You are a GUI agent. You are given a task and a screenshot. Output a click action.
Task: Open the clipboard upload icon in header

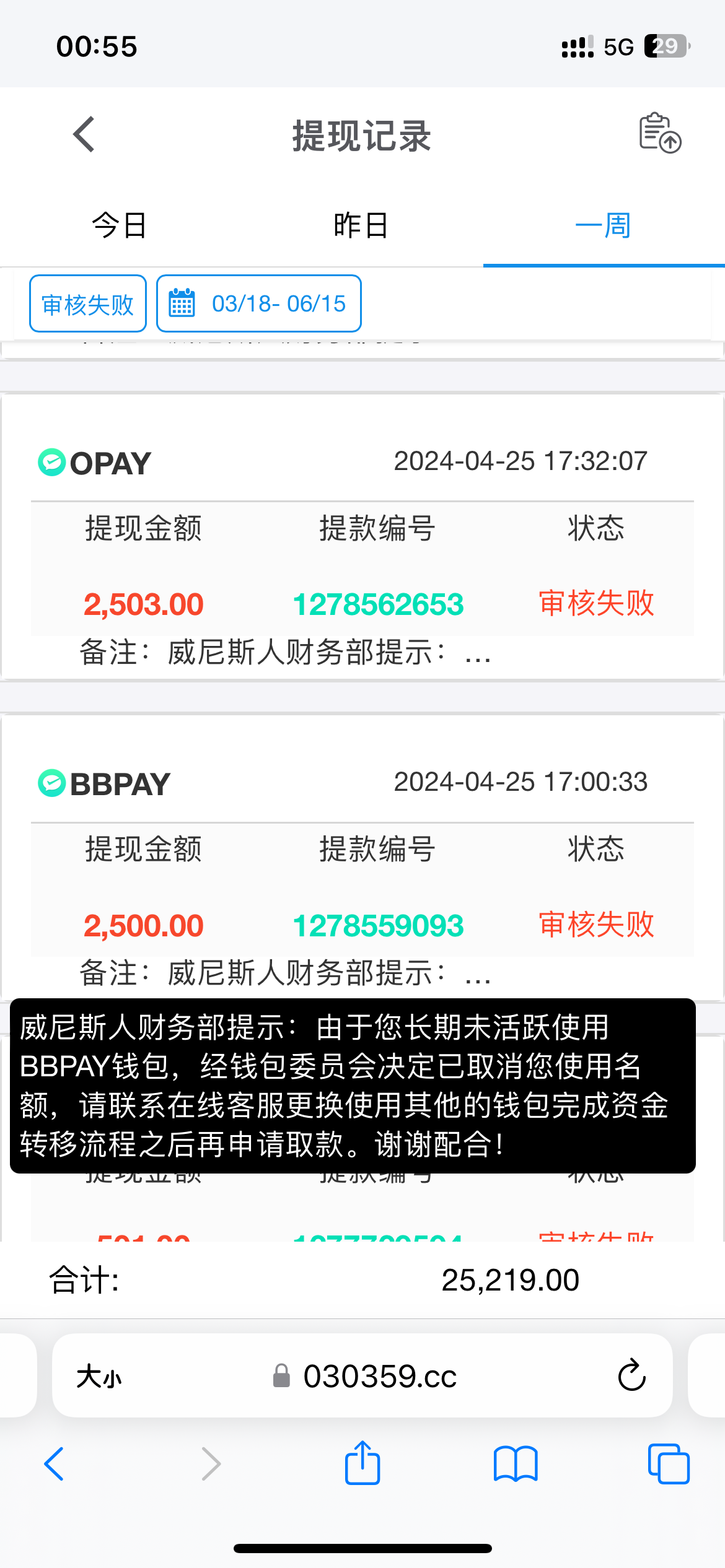tap(659, 133)
